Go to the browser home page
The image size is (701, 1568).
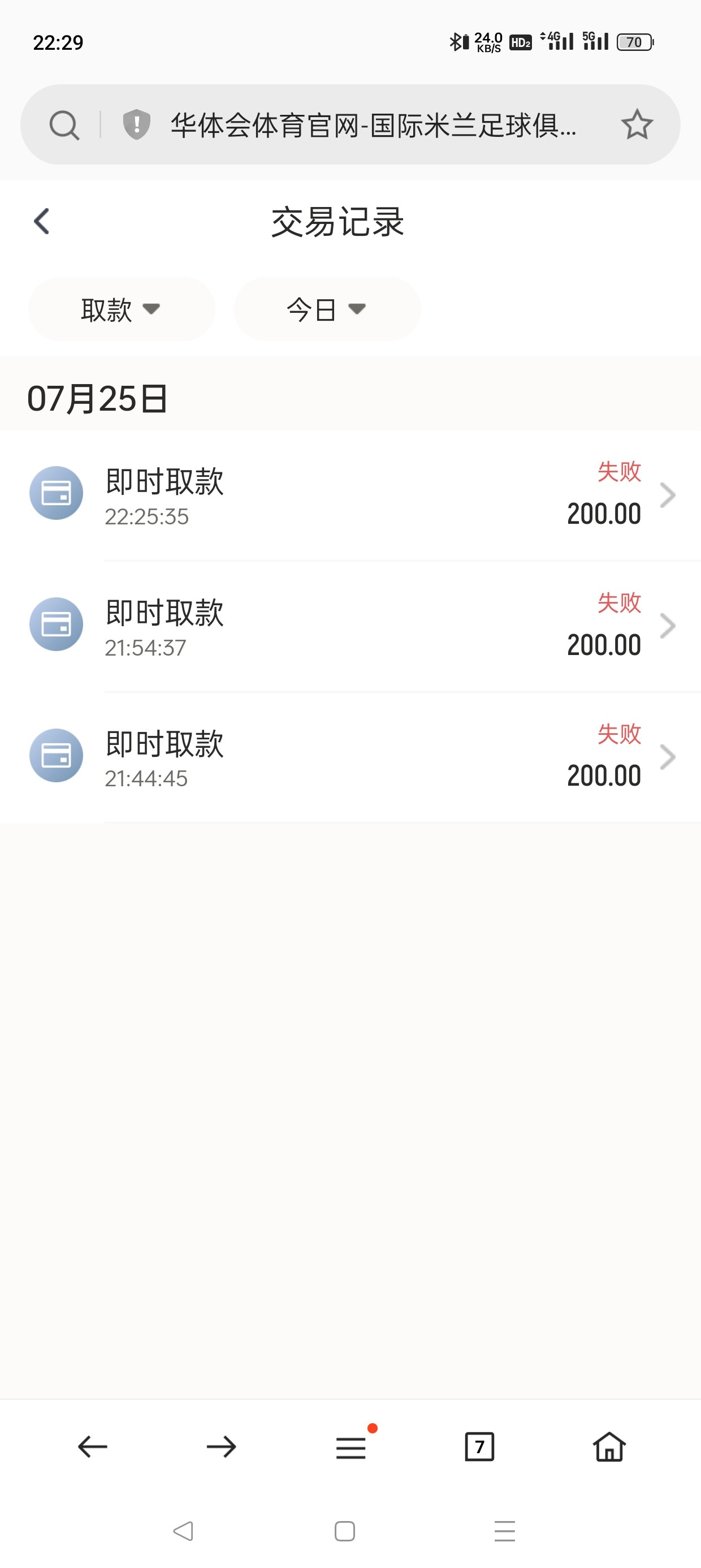tap(609, 1446)
